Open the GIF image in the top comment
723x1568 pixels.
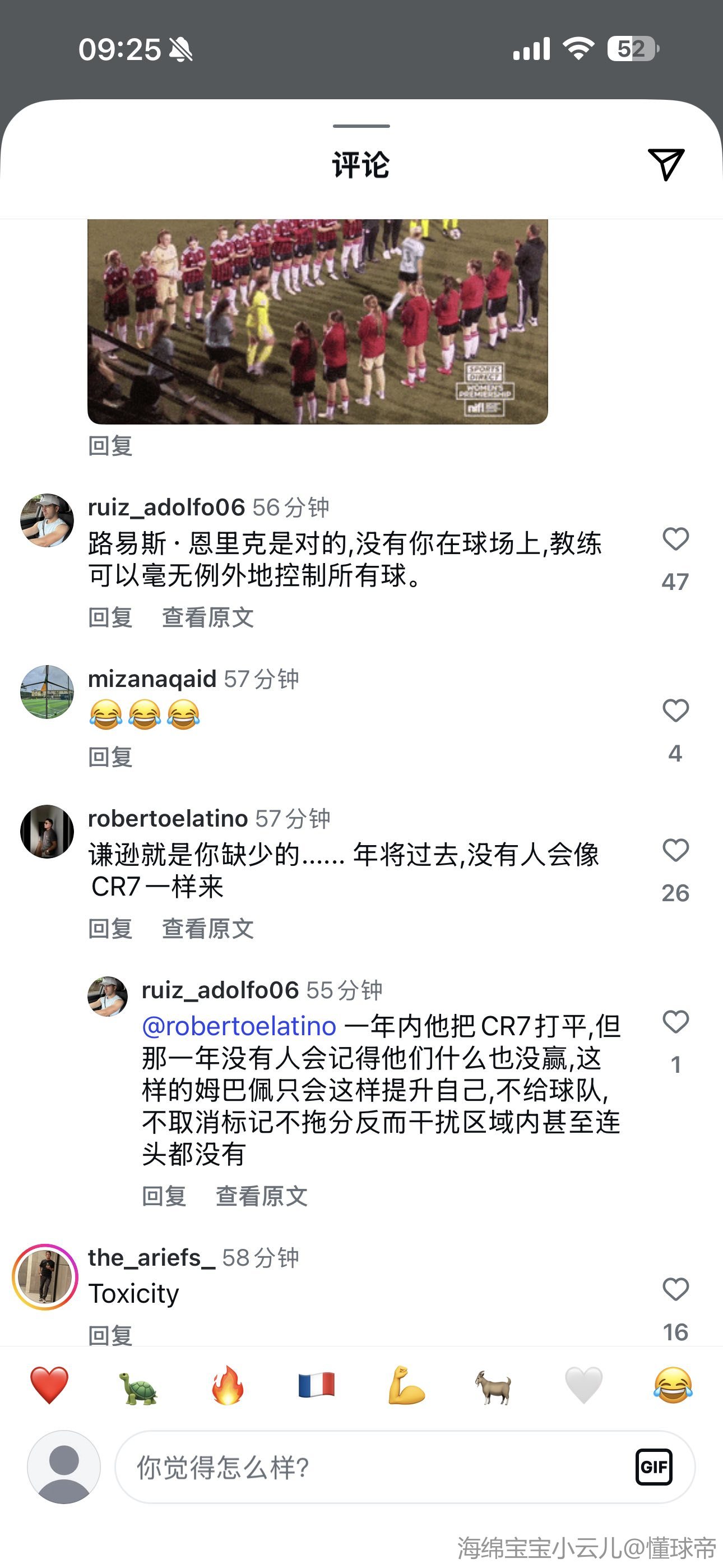point(318,321)
